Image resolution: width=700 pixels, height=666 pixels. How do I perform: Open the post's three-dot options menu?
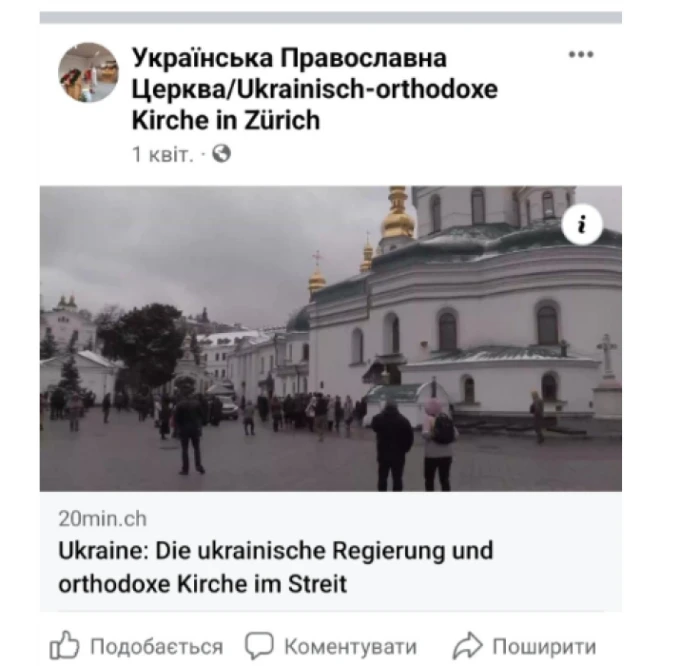(x=581, y=55)
